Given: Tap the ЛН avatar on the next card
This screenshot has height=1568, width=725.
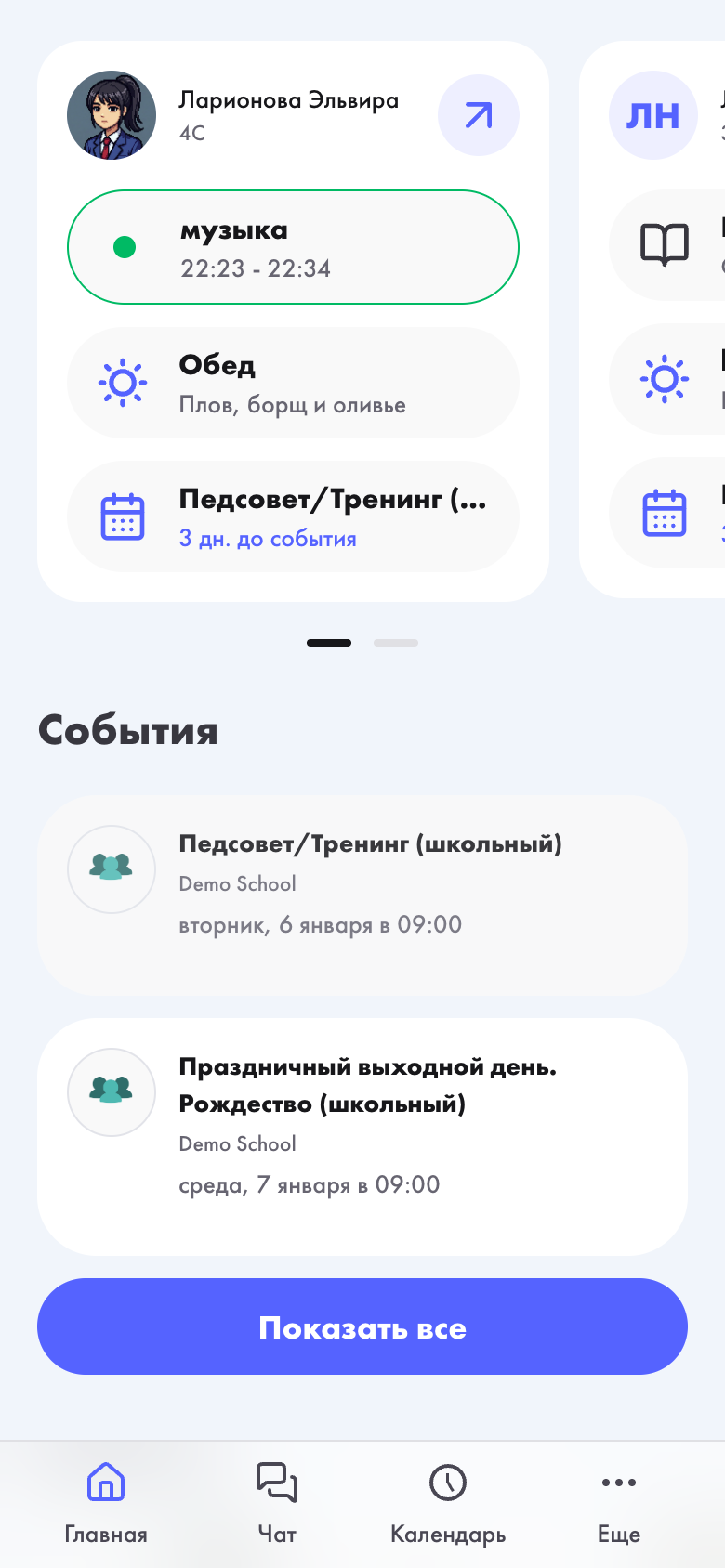Looking at the screenshot, I should pos(652,115).
